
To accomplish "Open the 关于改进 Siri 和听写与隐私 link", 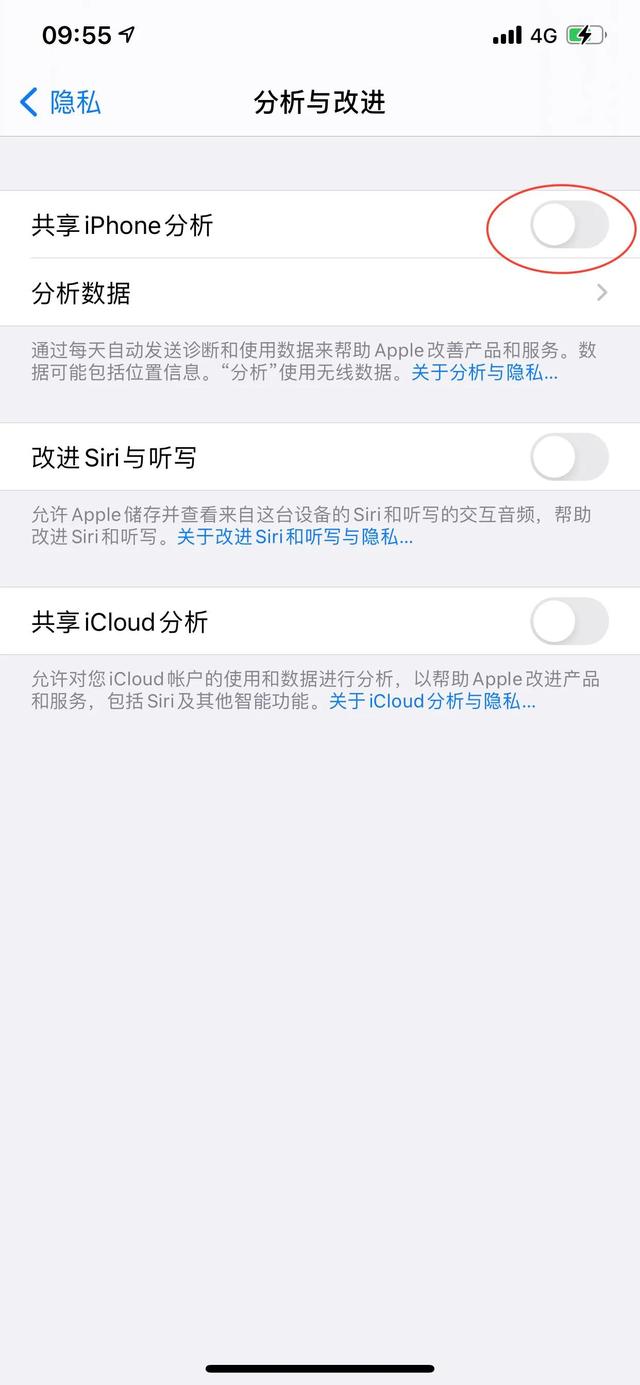I will 295,538.
